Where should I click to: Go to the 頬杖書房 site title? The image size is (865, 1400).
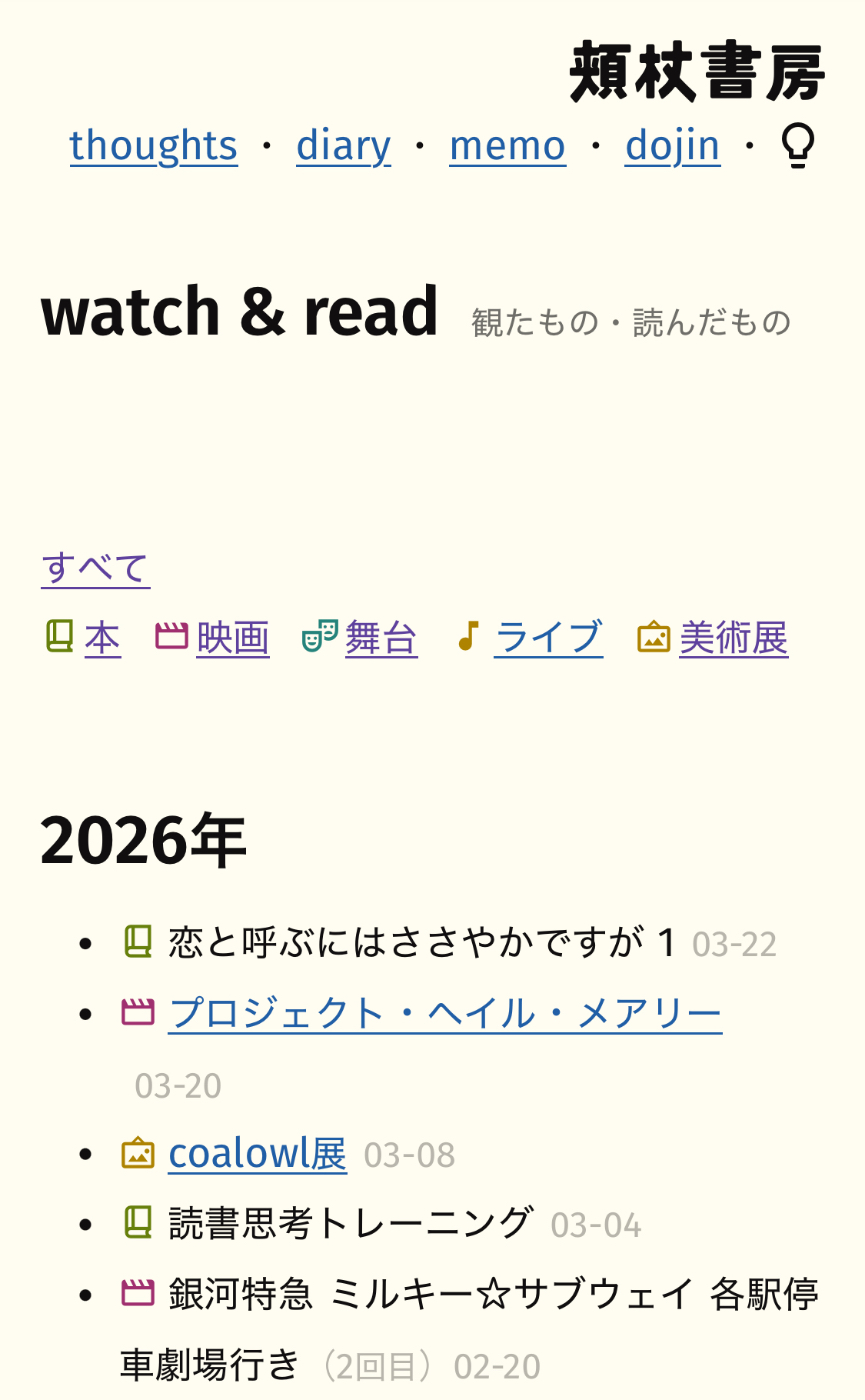[x=697, y=72]
